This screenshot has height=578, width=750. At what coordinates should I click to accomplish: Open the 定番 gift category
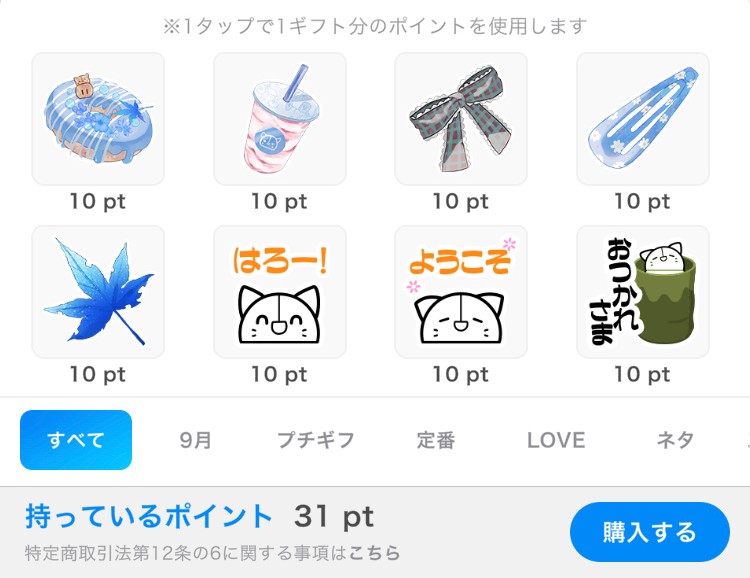(x=436, y=440)
